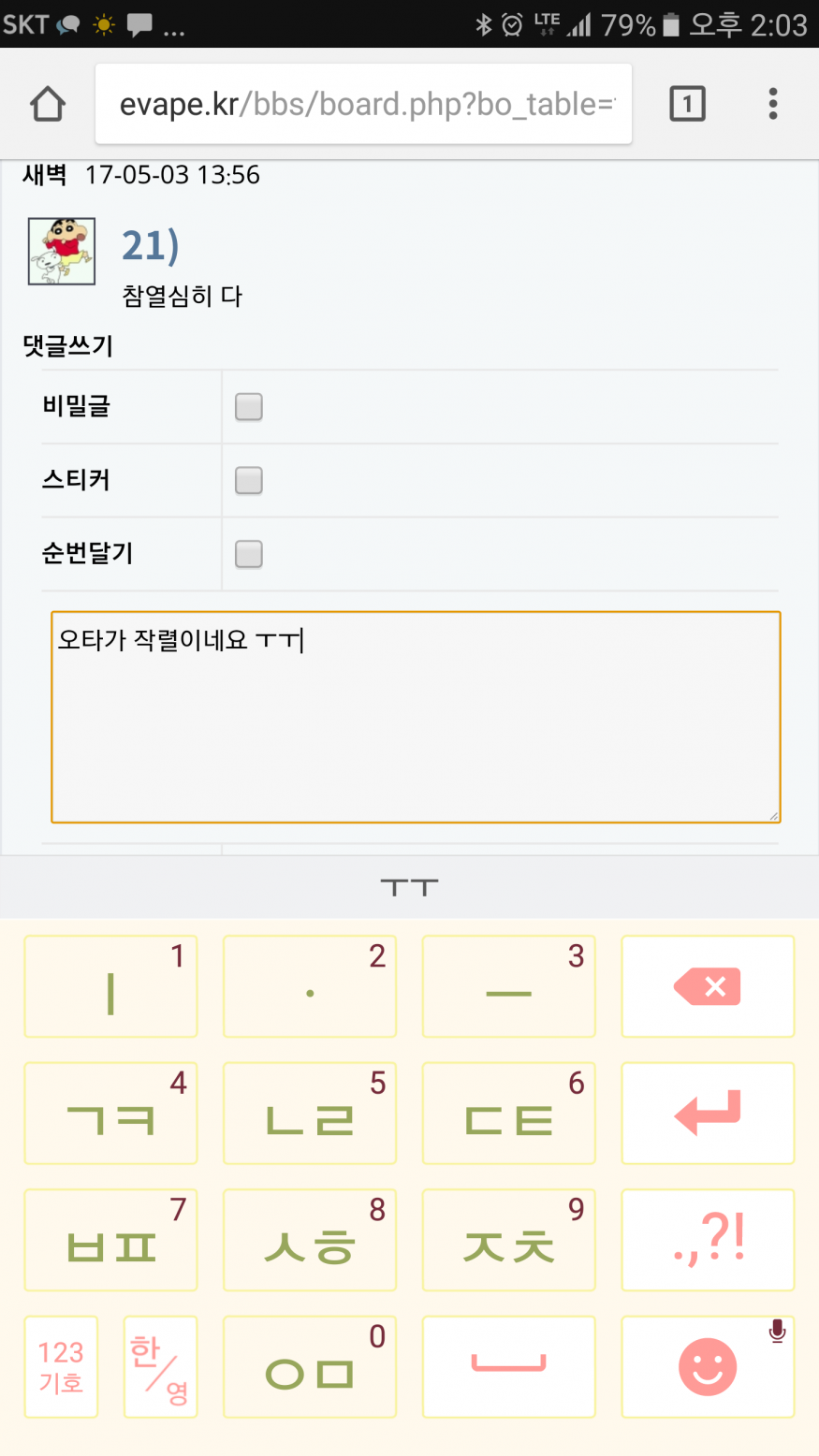This screenshot has width=819, height=1456.
Task: Switch keyboard to 123 기호 symbols
Action: click(x=61, y=1366)
